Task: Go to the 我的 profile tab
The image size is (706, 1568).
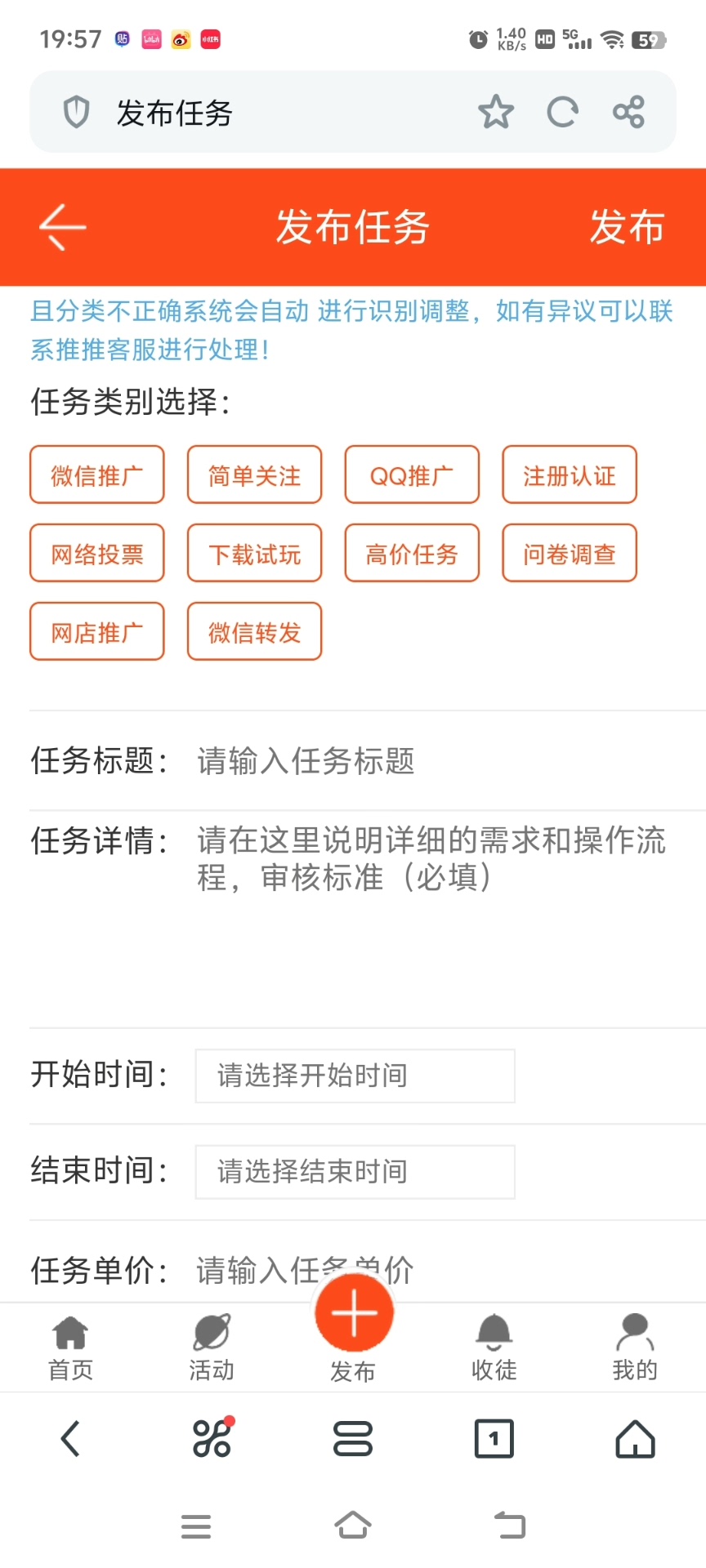Action: pos(635,1347)
